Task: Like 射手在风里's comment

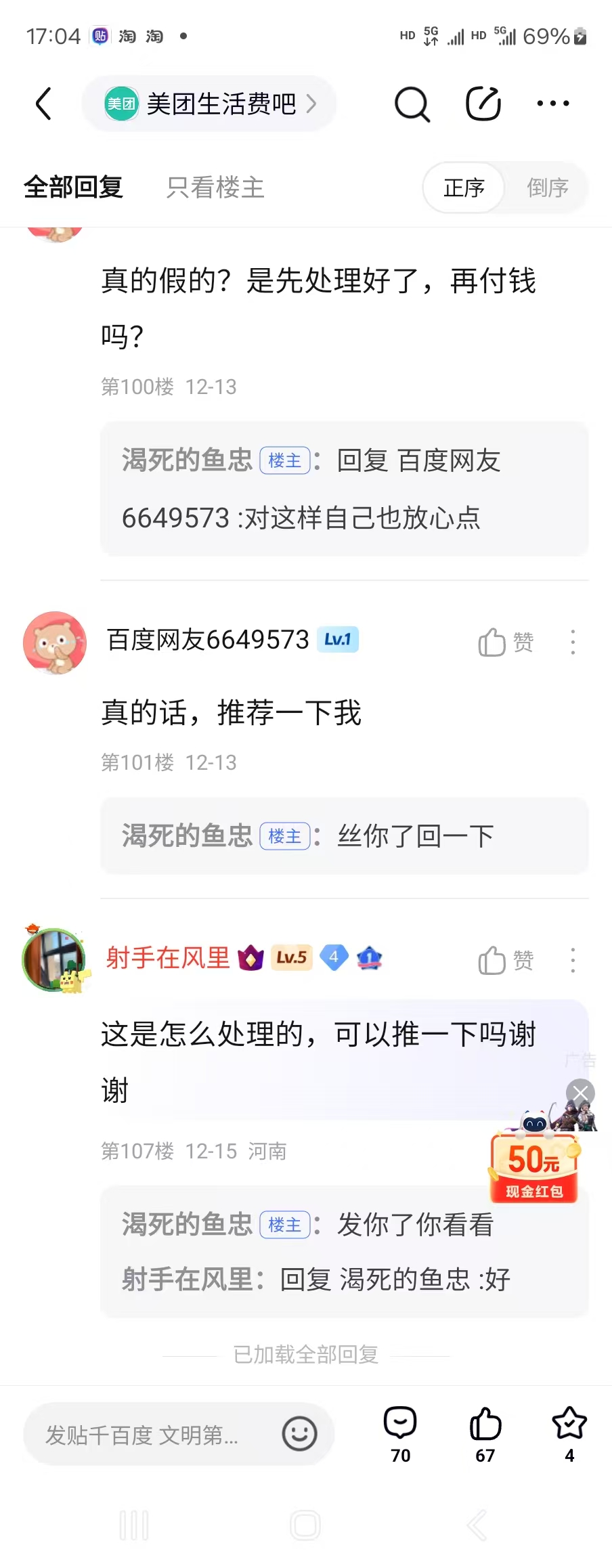Action: click(x=505, y=960)
